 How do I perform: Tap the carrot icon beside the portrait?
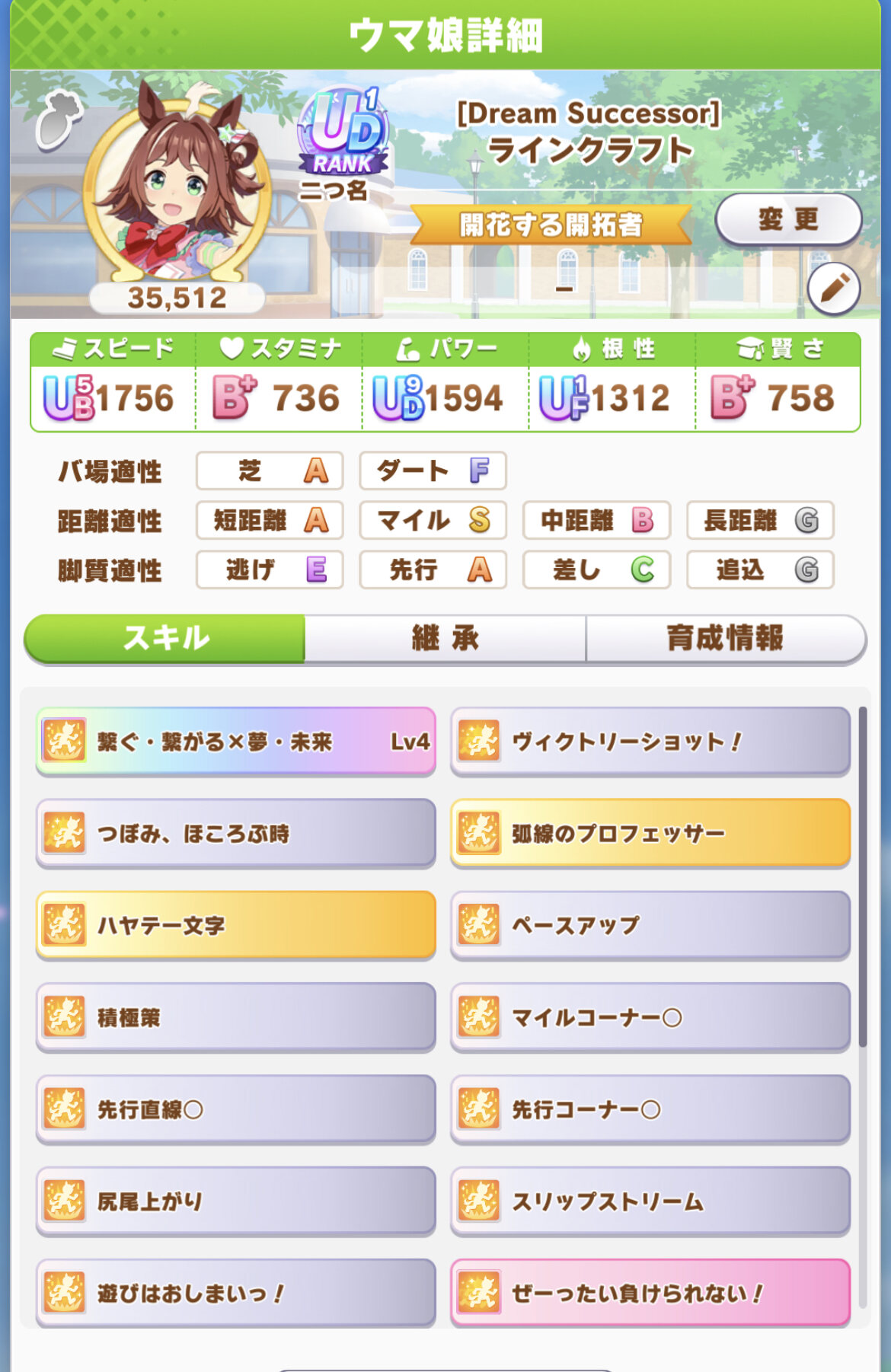point(59,119)
